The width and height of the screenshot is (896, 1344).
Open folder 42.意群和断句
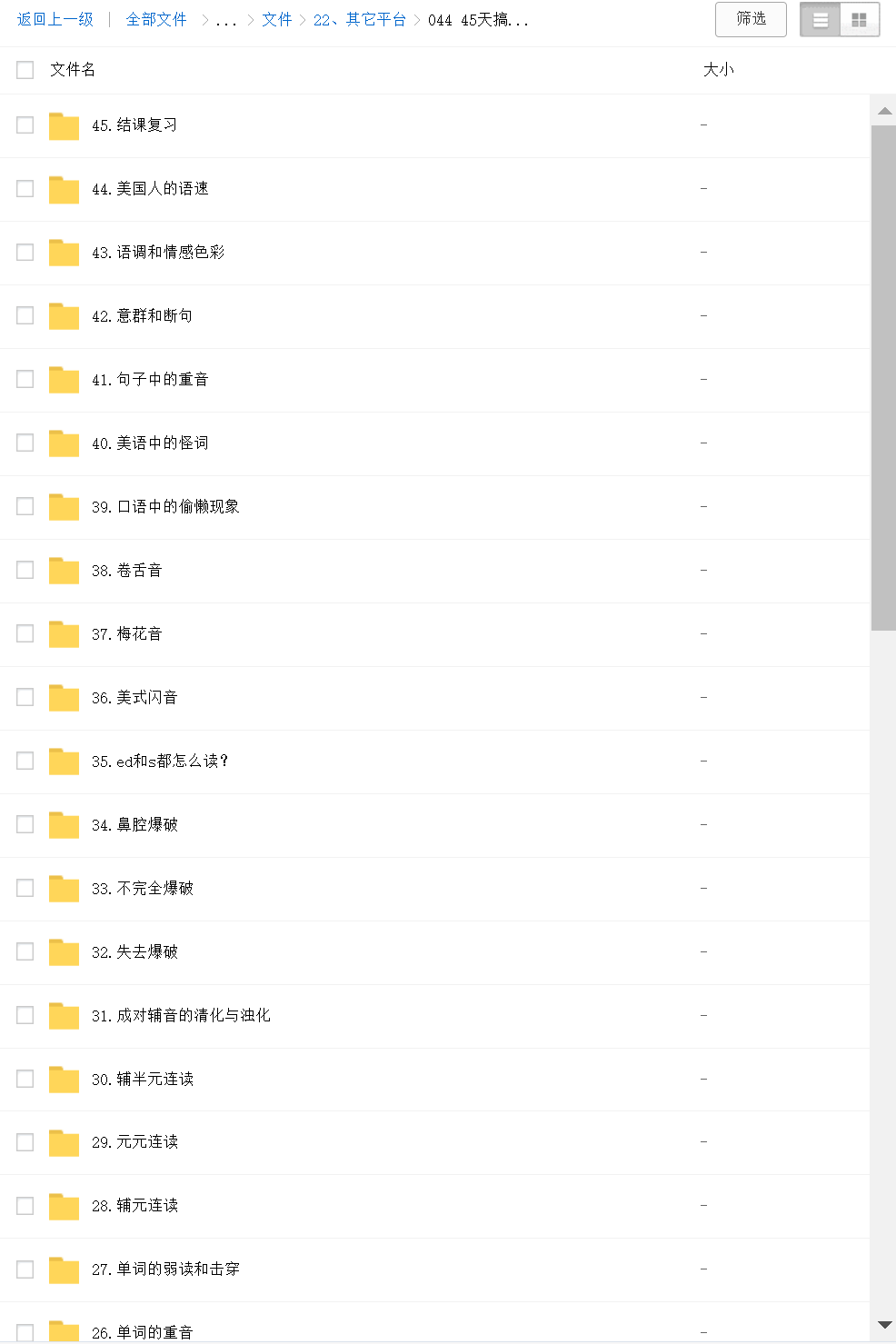[x=142, y=316]
